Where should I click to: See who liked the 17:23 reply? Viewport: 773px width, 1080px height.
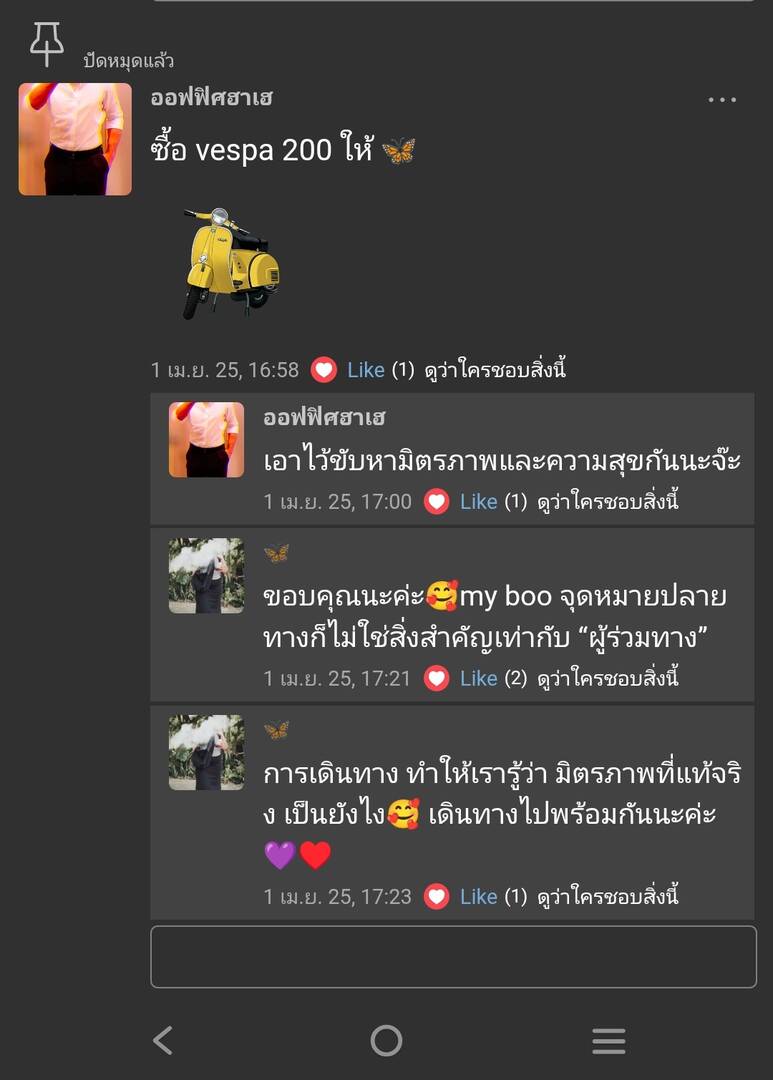pyautogui.click(x=608, y=897)
